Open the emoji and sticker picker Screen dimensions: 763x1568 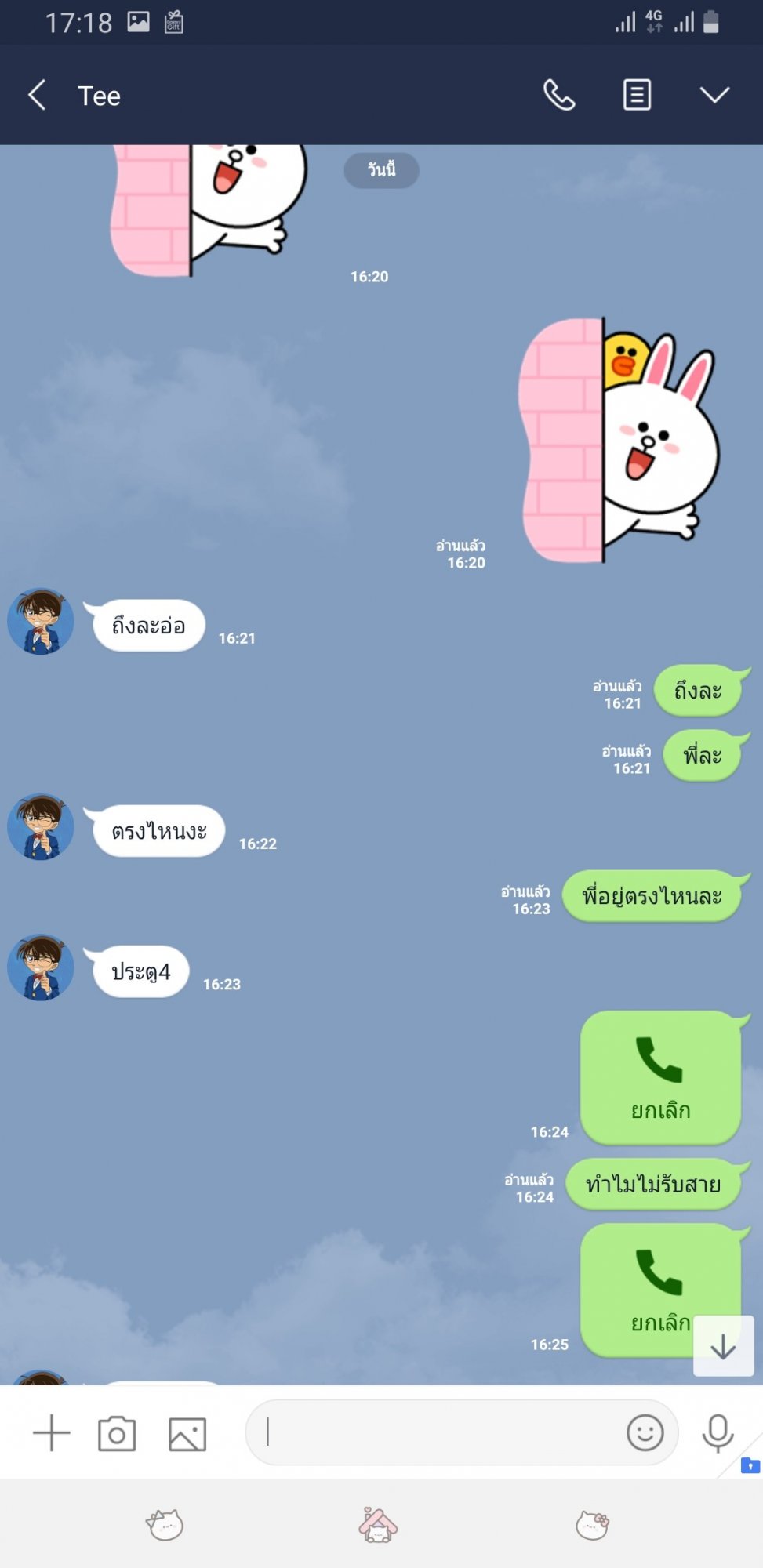(x=645, y=1432)
